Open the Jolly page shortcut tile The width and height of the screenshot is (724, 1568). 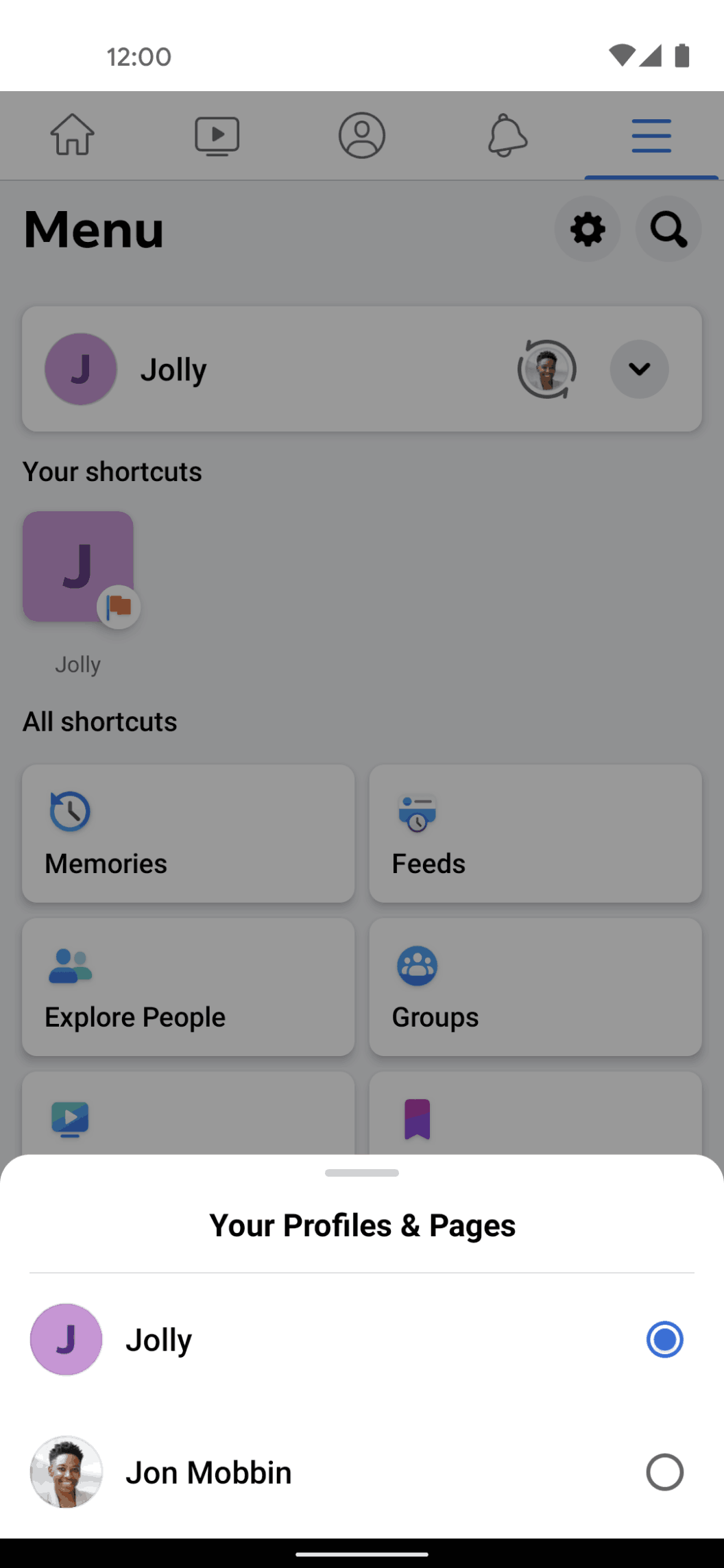[78, 567]
